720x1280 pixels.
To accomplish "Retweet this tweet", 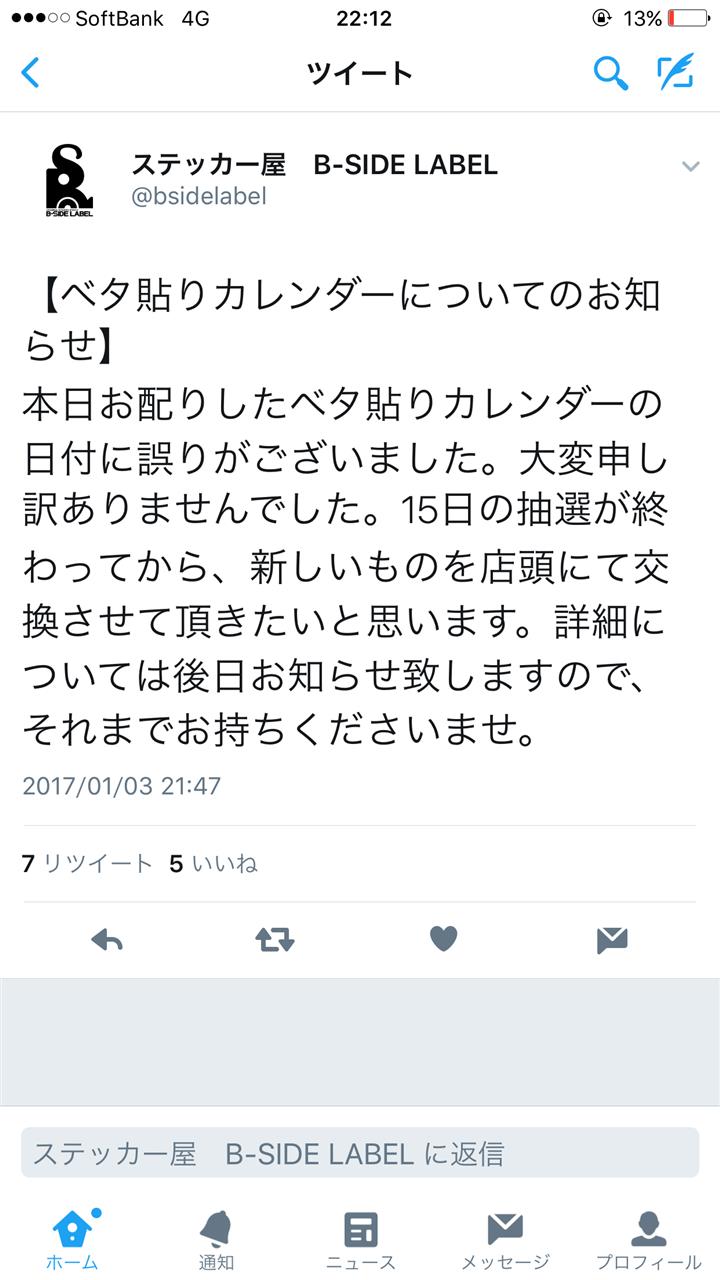I will click(275, 939).
